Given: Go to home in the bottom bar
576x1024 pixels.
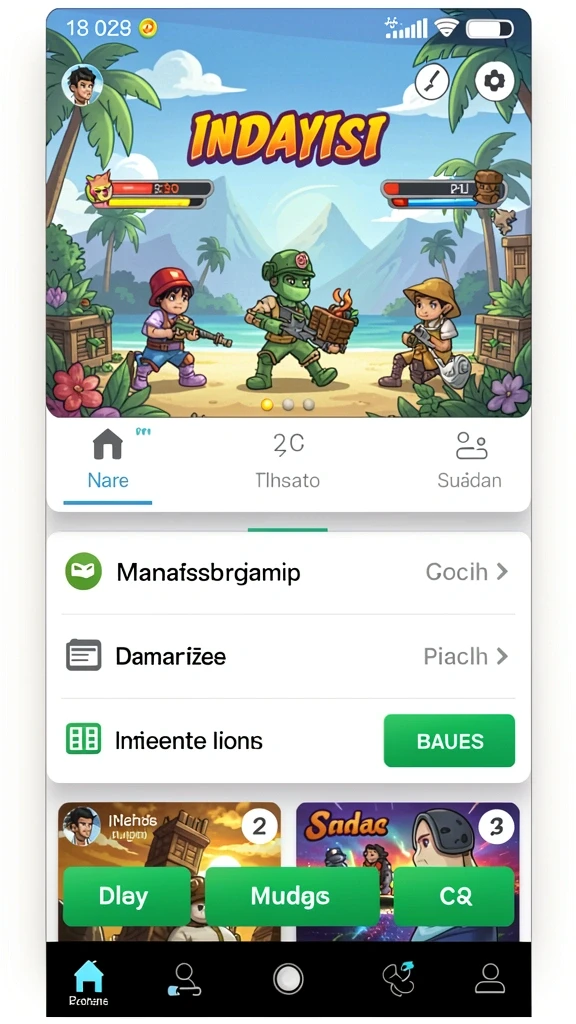Looking at the screenshot, I should pos(89,983).
